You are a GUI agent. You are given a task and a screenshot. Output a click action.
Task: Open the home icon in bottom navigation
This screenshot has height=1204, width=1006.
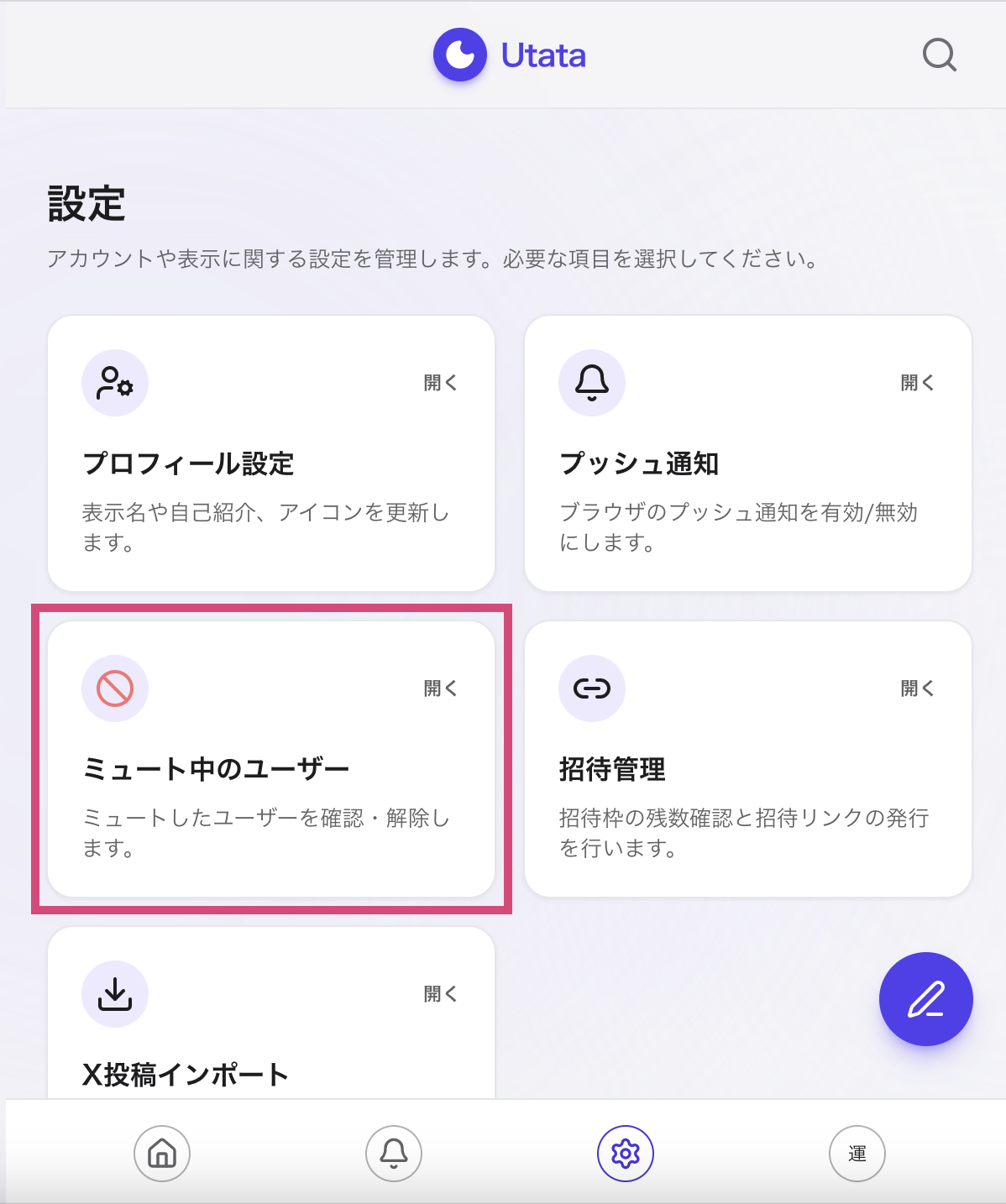point(161,1154)
